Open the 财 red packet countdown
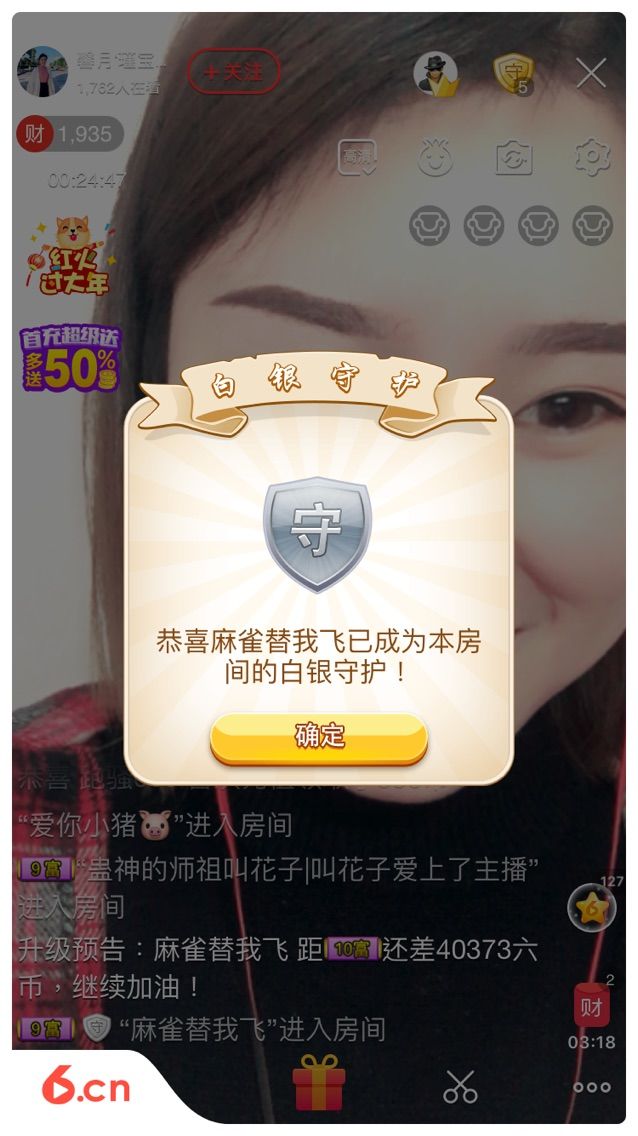Screen dimensions: 638x1136 pos(591,1010)
